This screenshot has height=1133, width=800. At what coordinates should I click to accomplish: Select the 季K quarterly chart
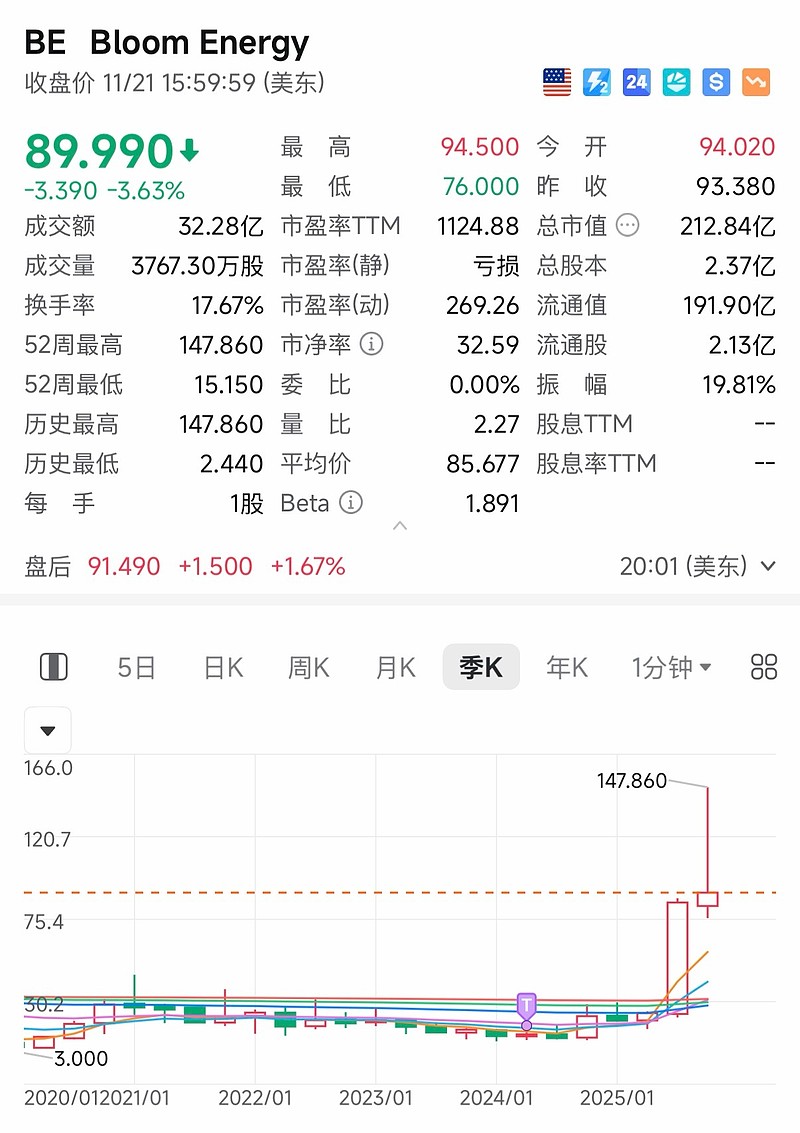tap(481, 667)
